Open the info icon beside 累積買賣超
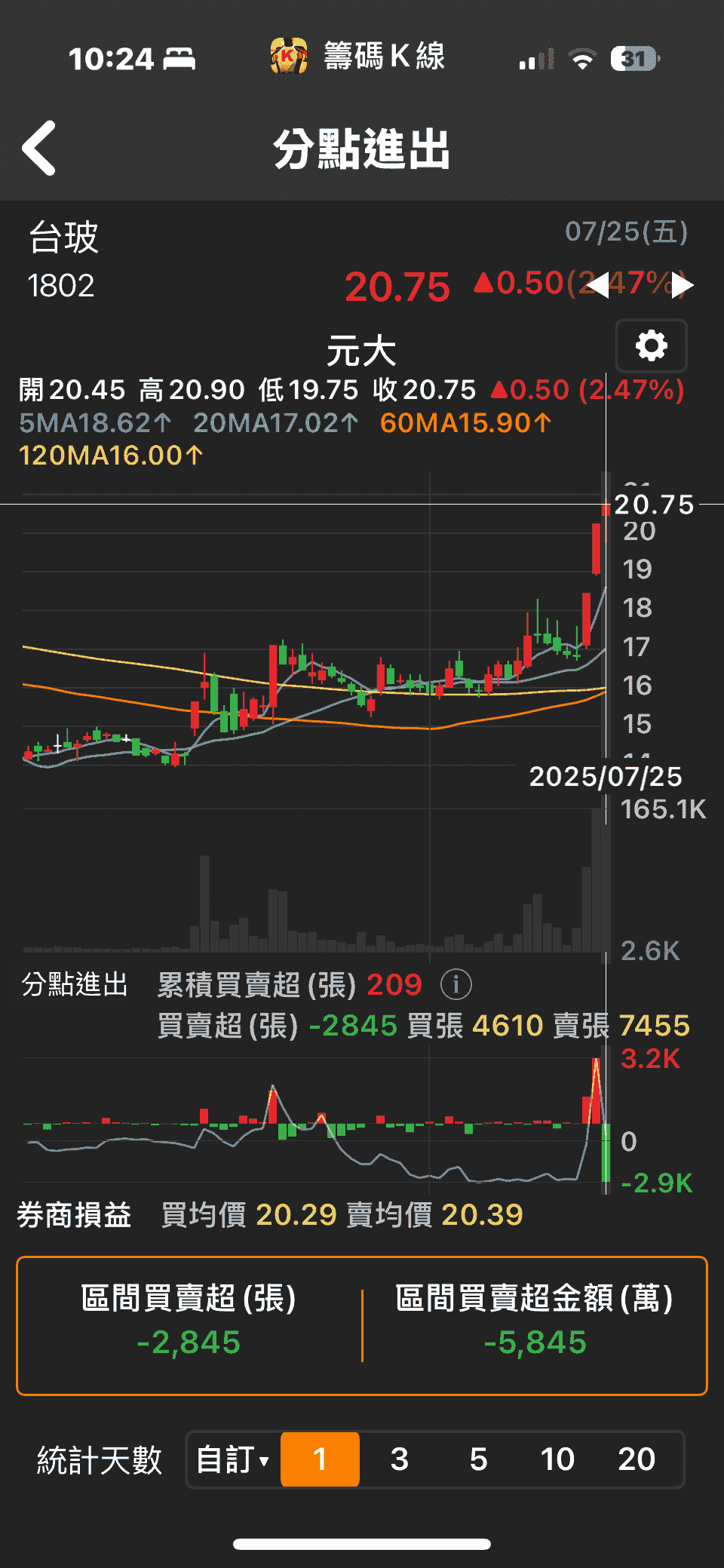 pyautogui.click(x=456, y=984)
